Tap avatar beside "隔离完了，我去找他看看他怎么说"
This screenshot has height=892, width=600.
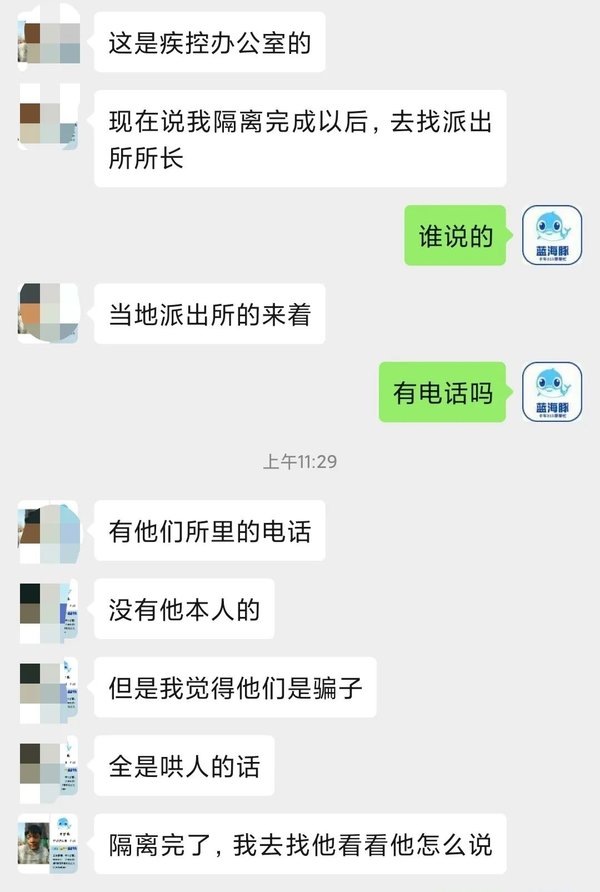pyautogui.click(x=48, y=843)
